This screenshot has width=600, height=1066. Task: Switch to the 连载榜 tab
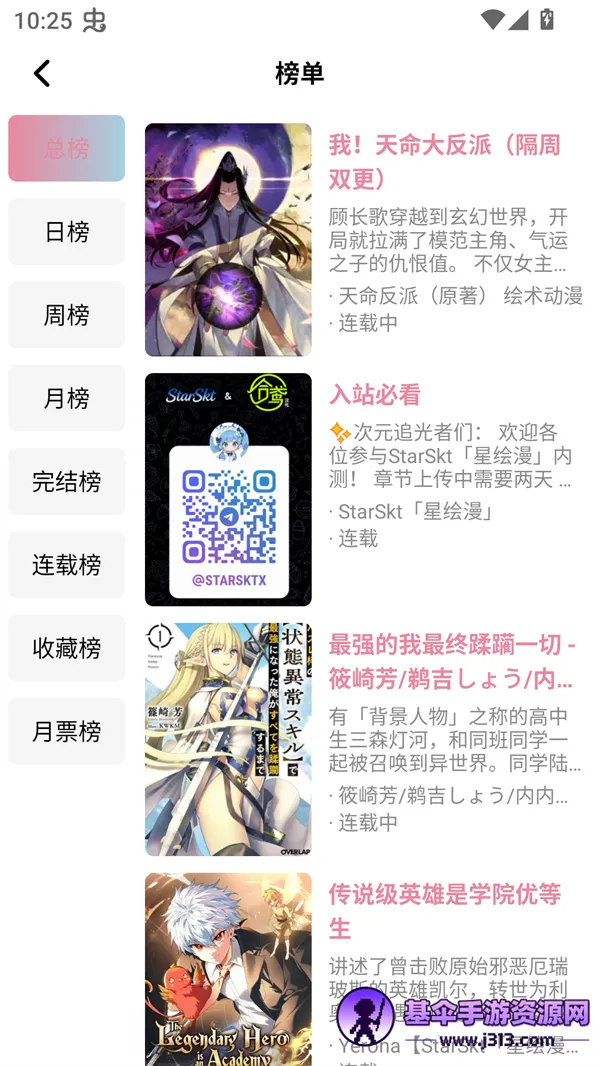tap(67, 564)
